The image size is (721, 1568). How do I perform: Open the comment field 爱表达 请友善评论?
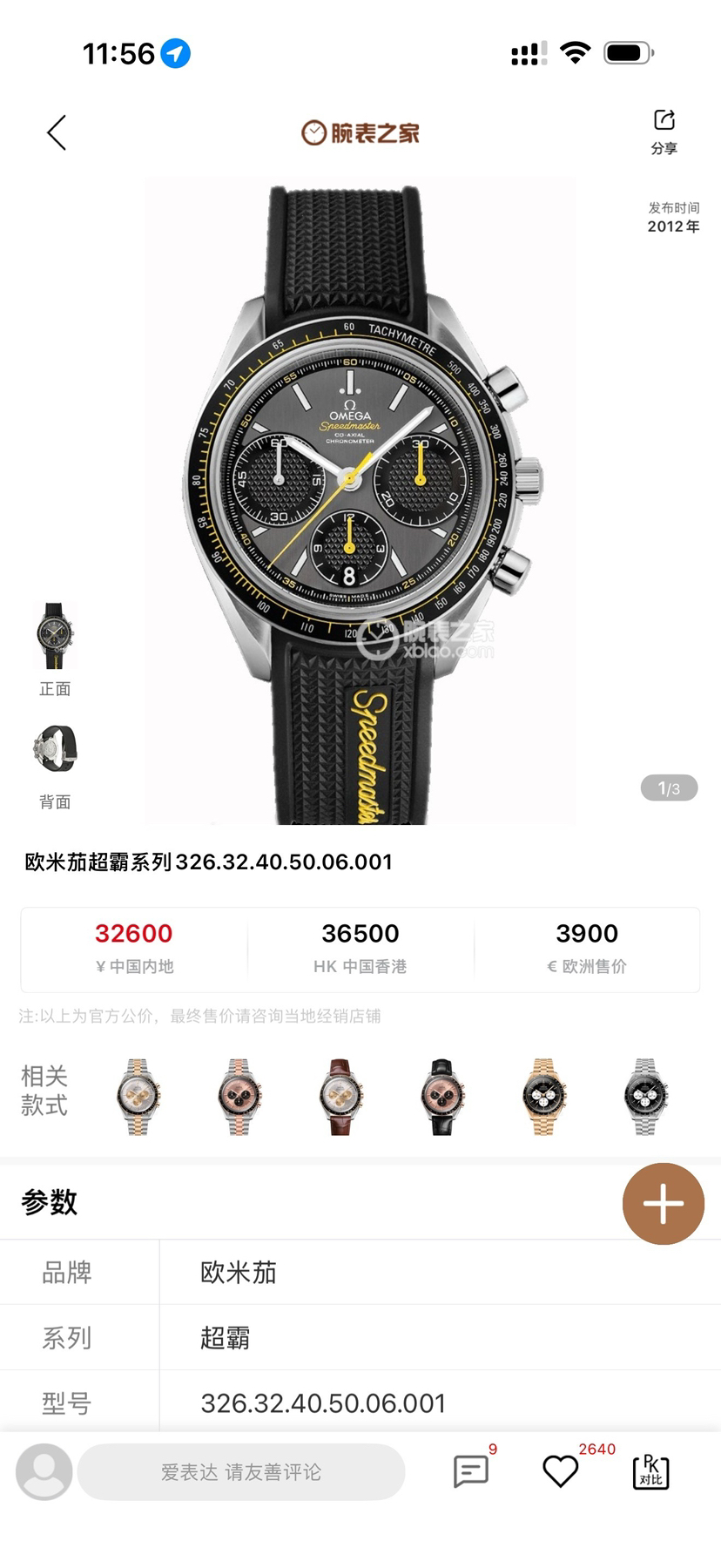point(241,1472)
